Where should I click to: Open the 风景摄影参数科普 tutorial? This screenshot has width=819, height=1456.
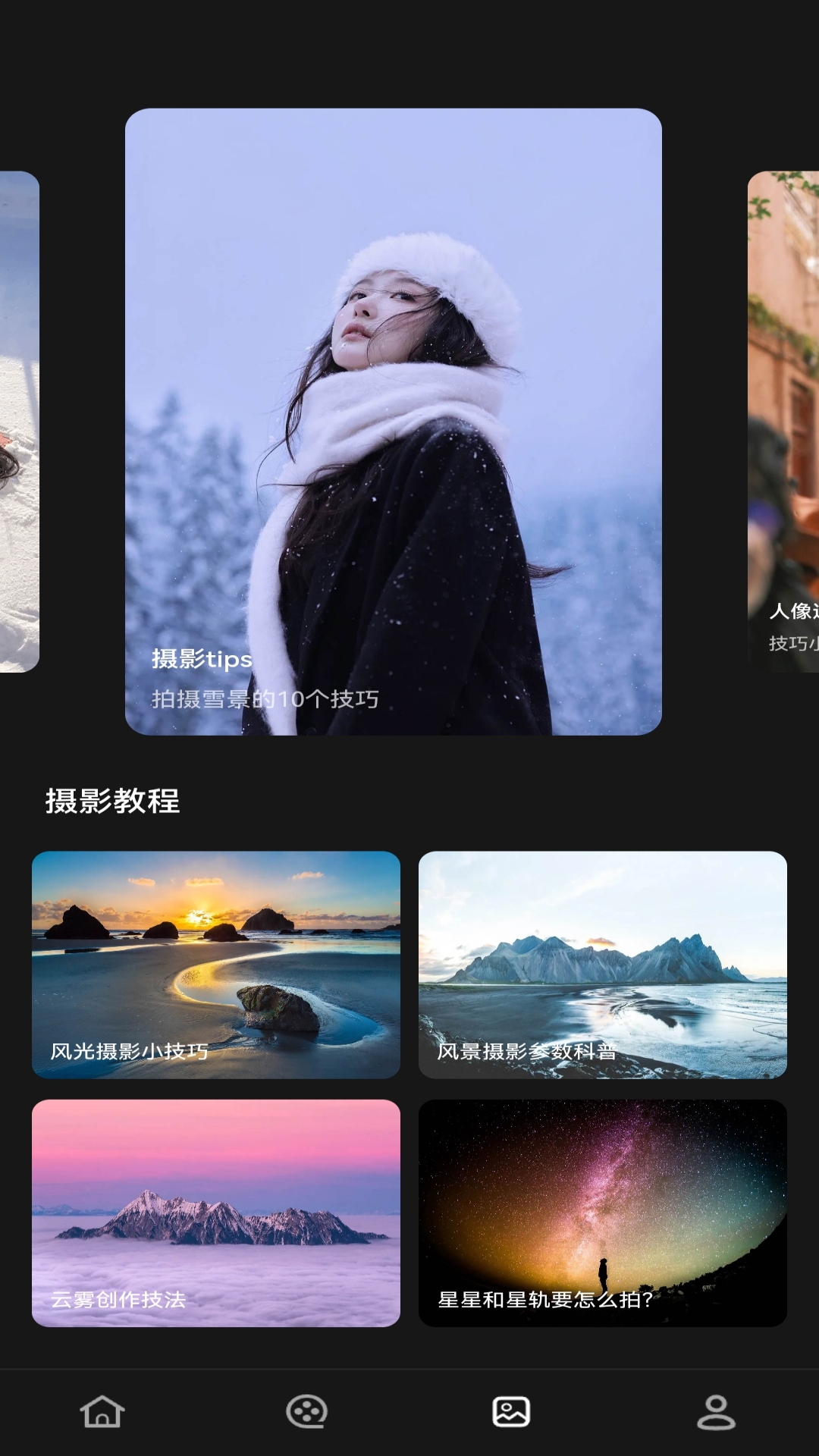click(603, 965)
